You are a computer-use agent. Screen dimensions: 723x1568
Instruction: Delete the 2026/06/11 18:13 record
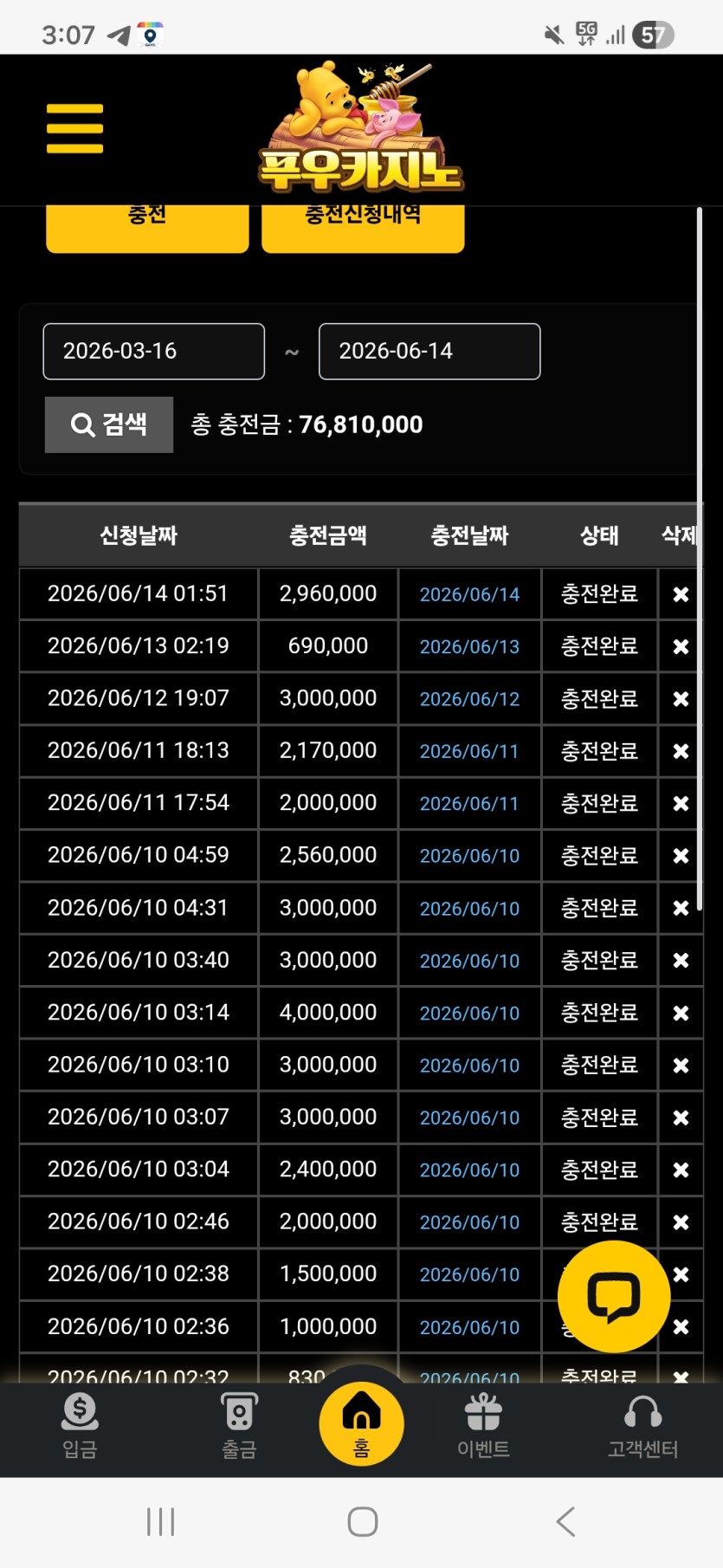(681, 751)
